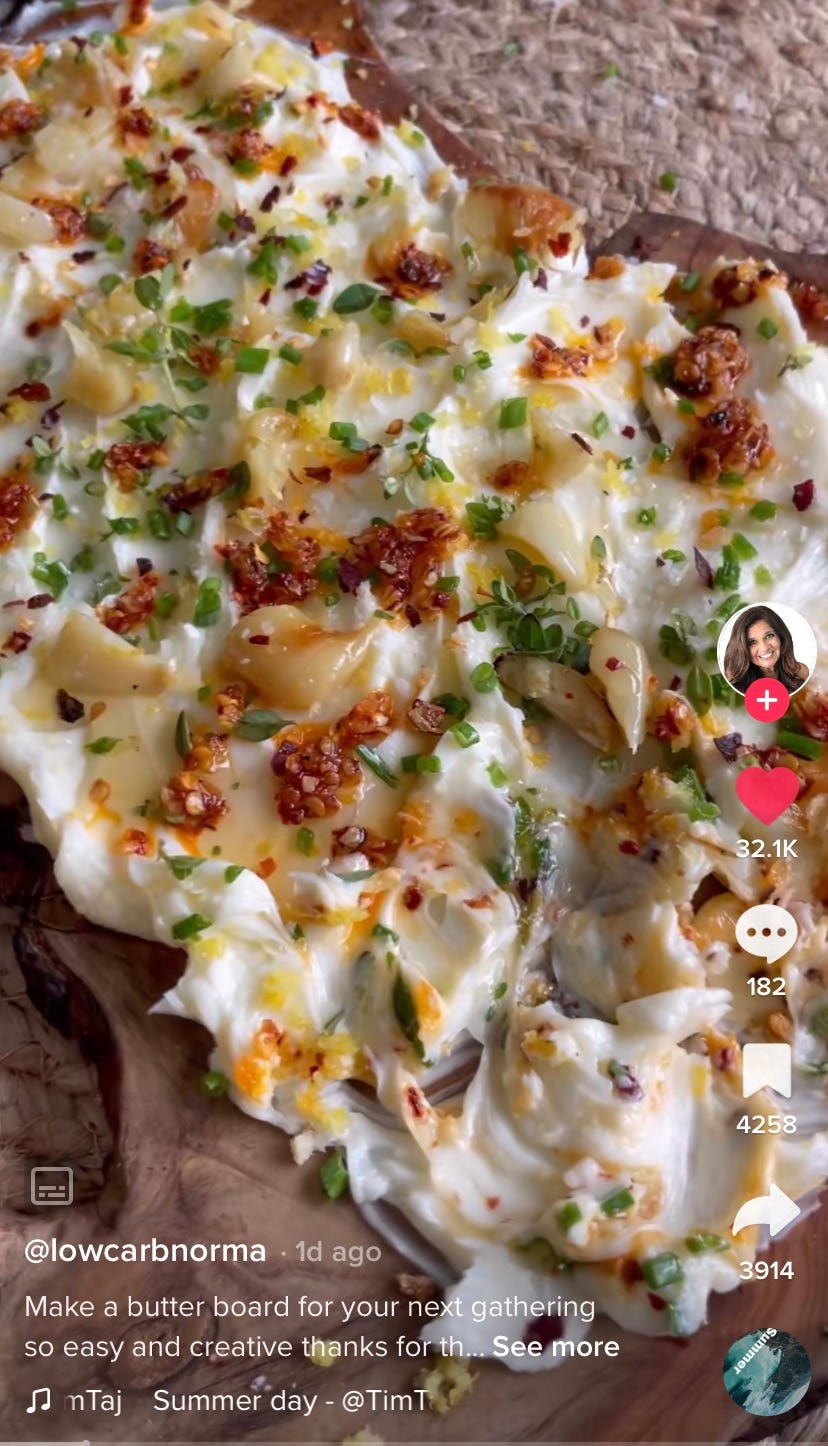Turn on captions for the video

52,1185
